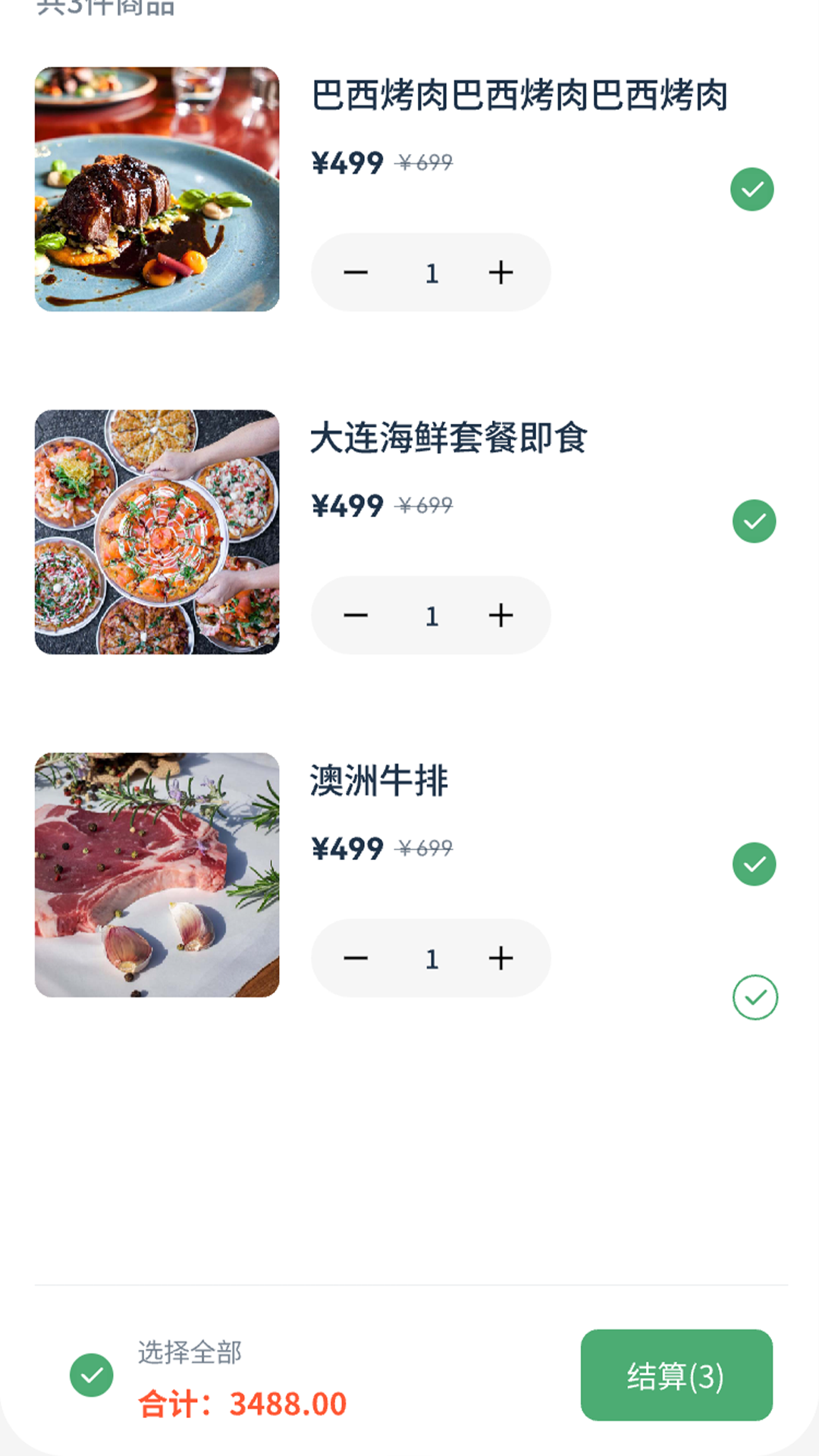Image resolution: width=819 pixels, height=1456 pixels.
Task: Tap minus on 澳洲牛排 quantity
Action: [356, 958]
